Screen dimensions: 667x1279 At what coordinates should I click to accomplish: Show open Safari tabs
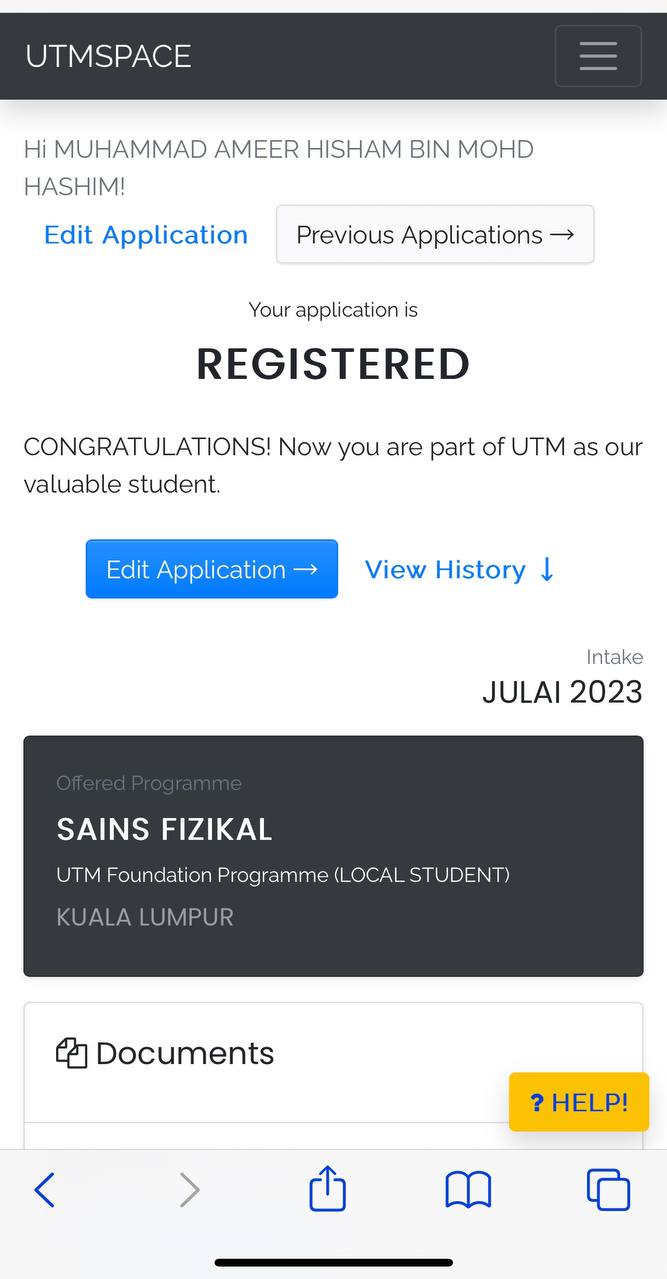[608, 1190]
